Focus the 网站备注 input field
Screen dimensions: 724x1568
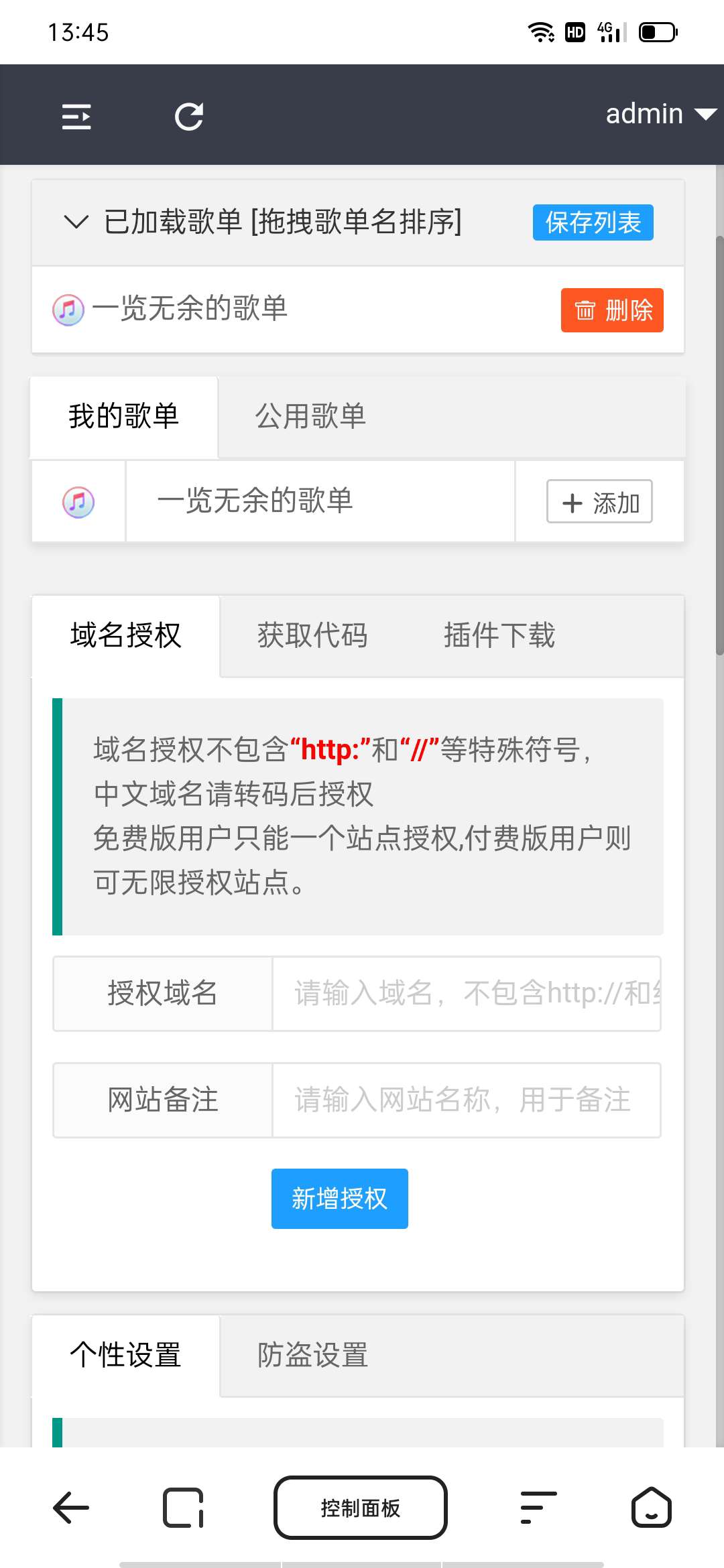click(x=466, y=1100)
